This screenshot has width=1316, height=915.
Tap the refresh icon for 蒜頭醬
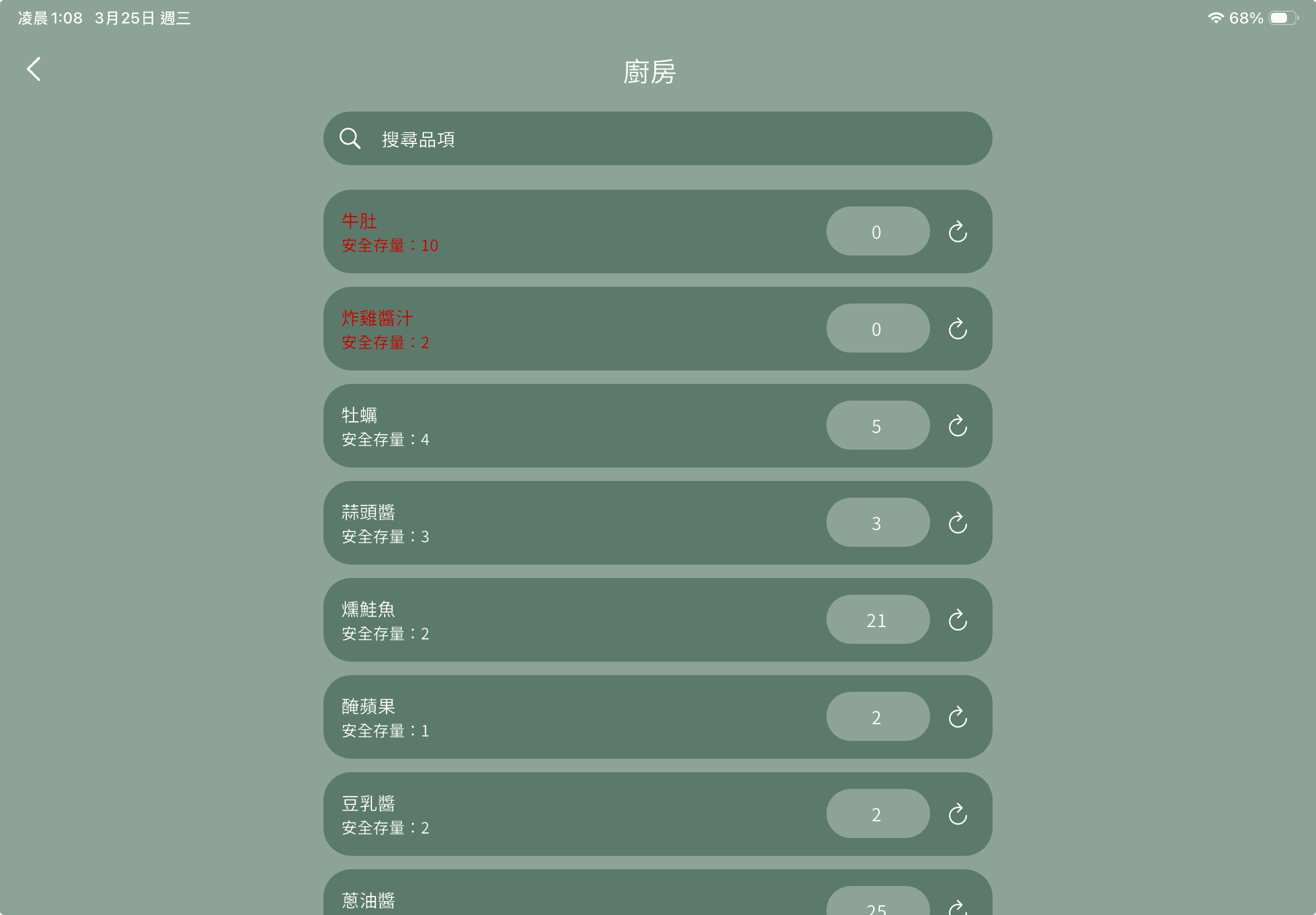tap(957, 523)
